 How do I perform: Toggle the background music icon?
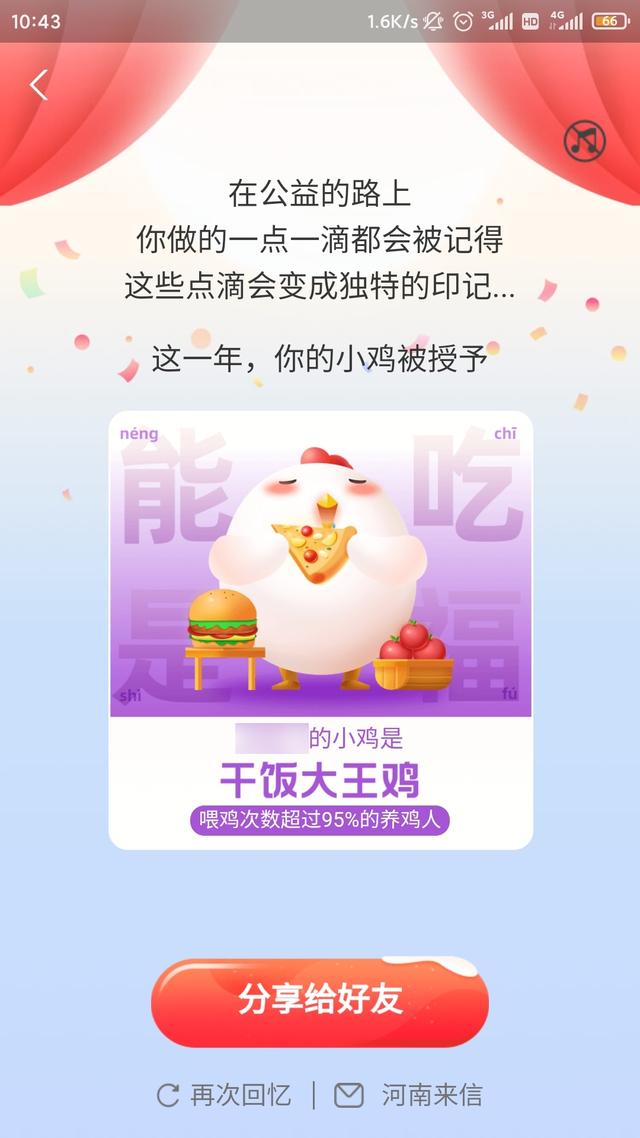[585, 141]
